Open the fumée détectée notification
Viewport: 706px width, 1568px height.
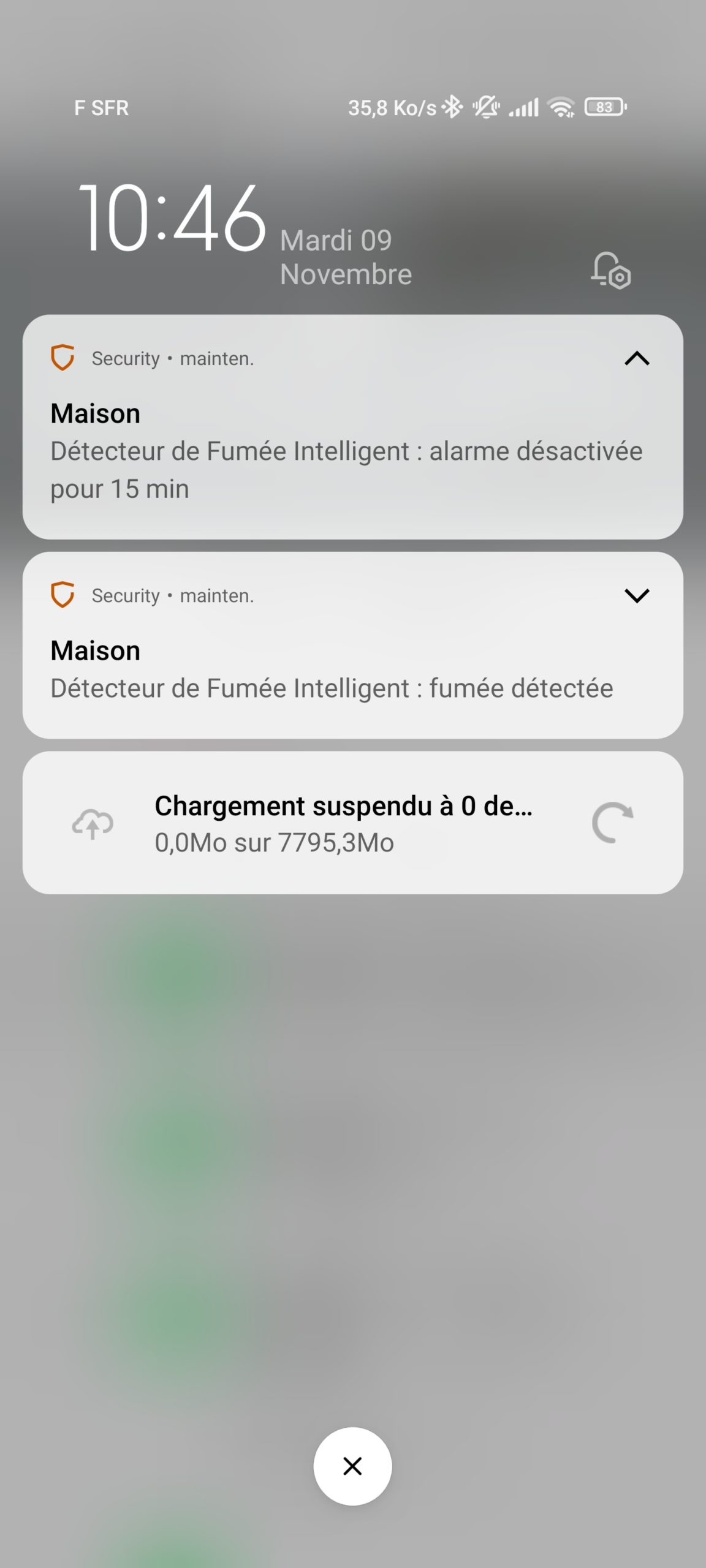(x=353, y=645)
